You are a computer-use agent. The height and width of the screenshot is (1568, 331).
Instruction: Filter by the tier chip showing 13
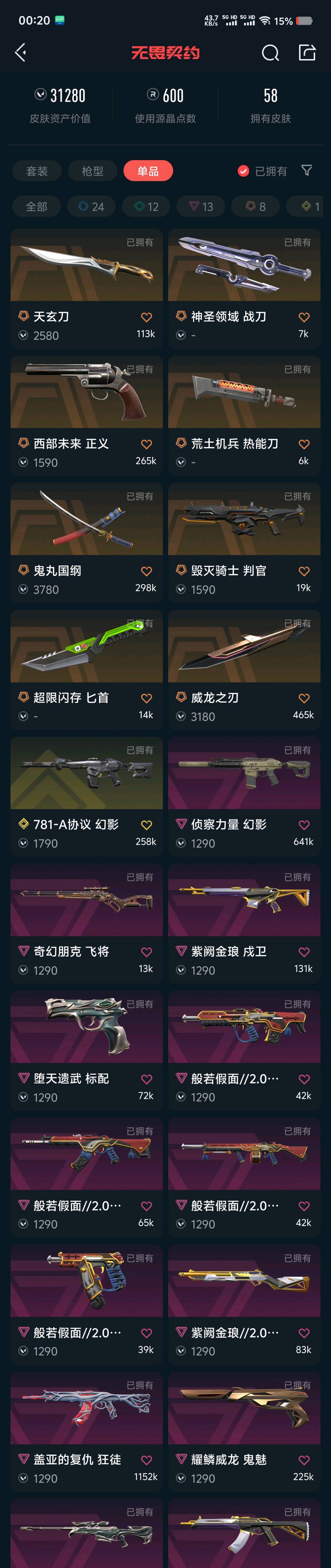(x=201, y=206)
